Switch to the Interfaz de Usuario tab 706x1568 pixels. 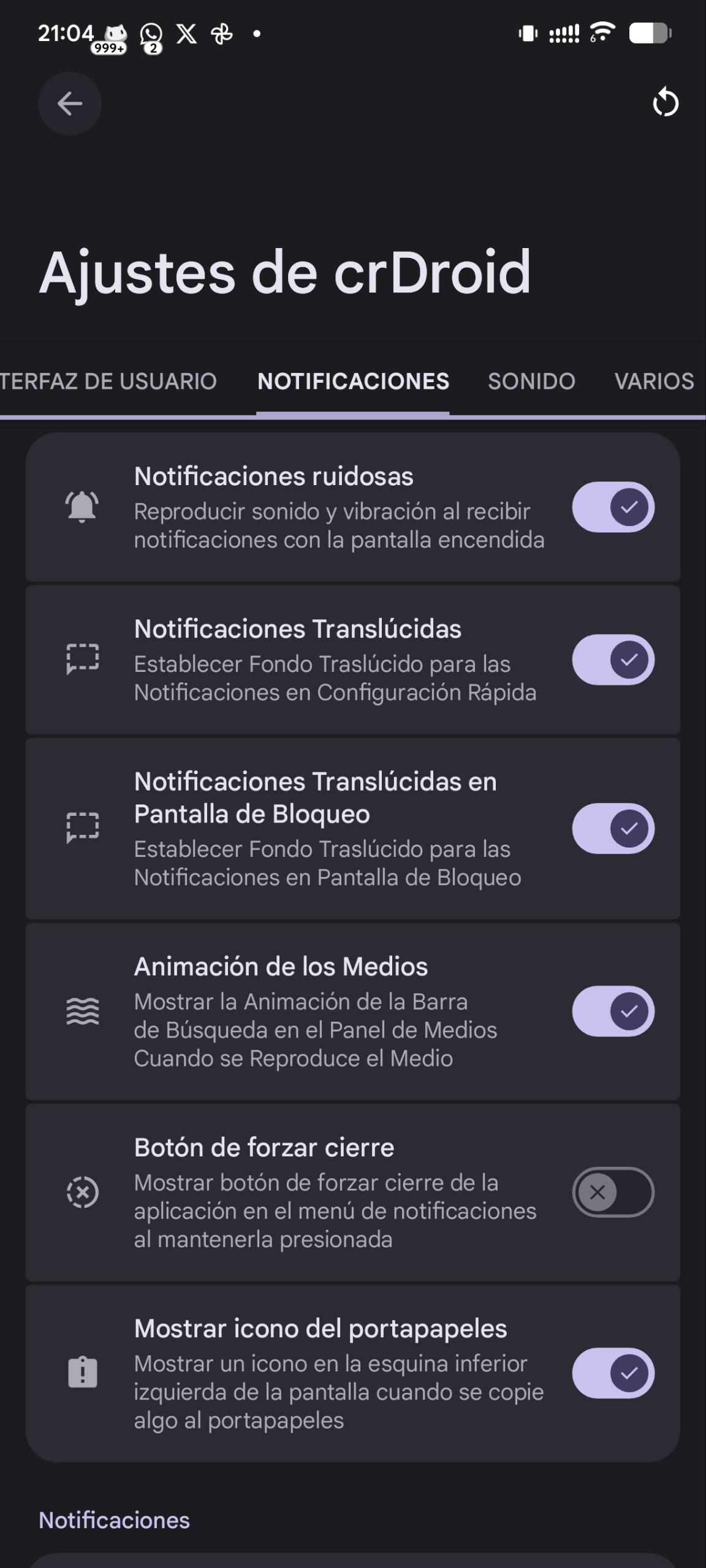click(x=108, y=382)
